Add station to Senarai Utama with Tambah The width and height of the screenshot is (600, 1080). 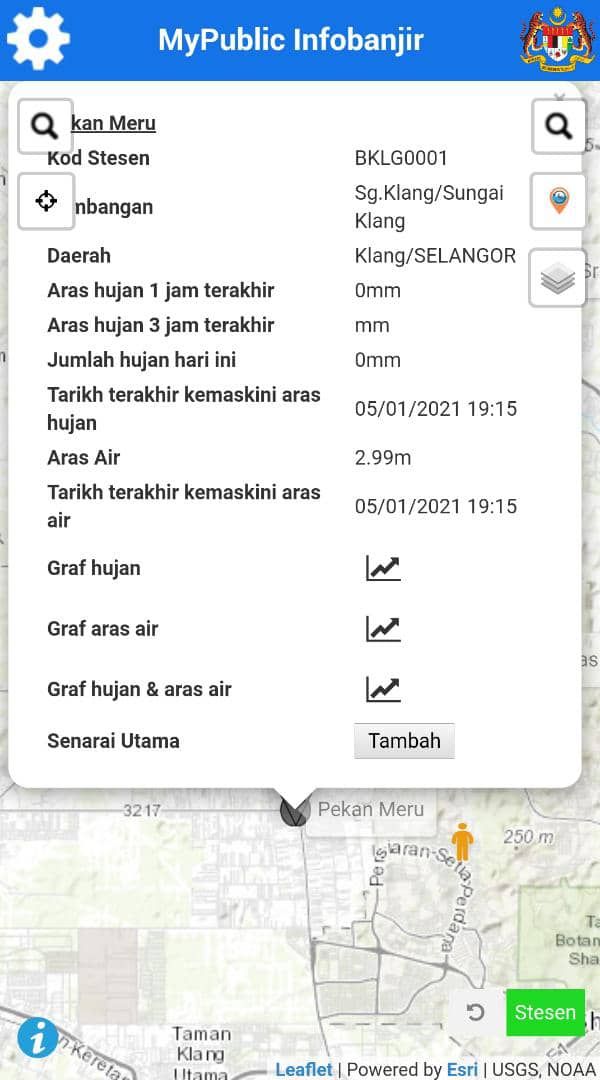(404, 741)
